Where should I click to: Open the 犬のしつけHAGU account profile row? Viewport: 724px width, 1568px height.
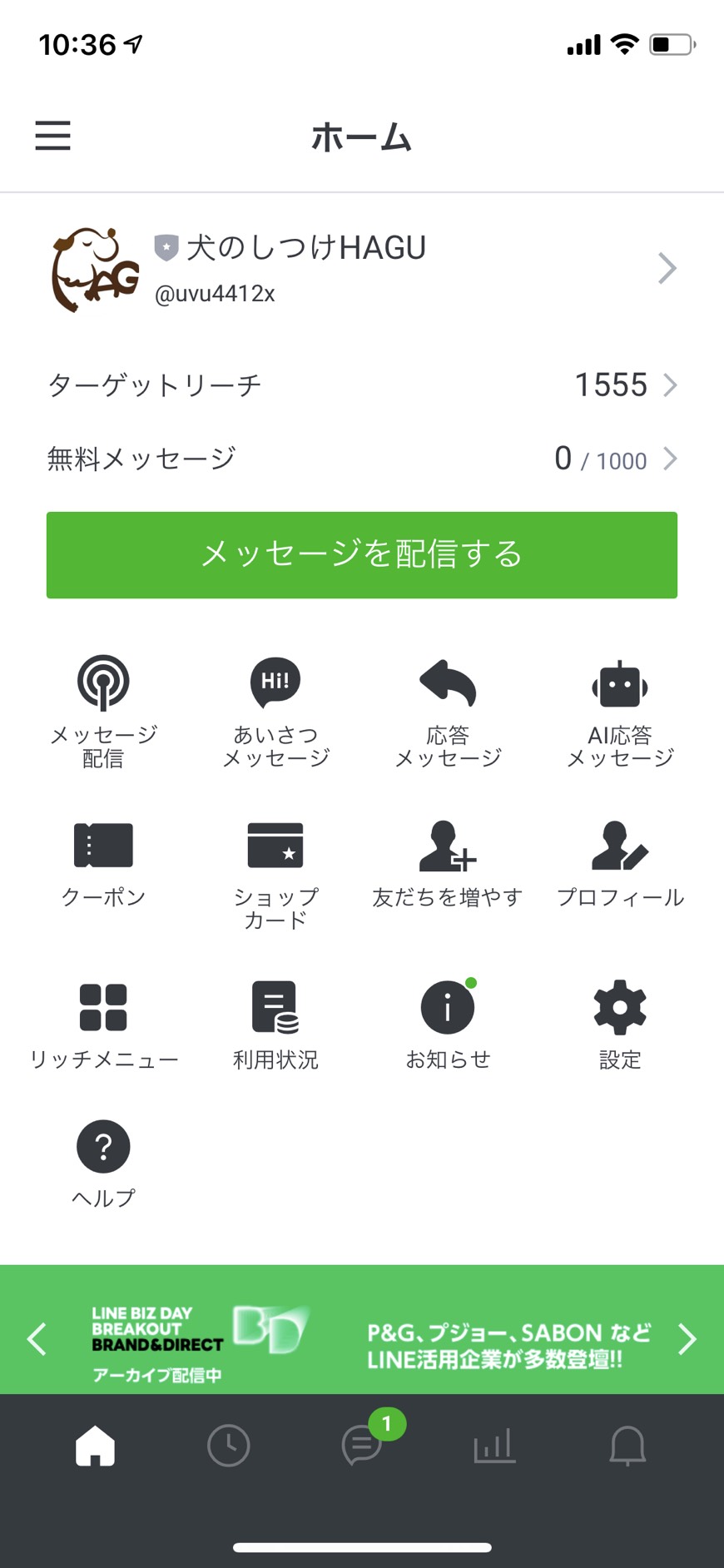pos(362,269)
